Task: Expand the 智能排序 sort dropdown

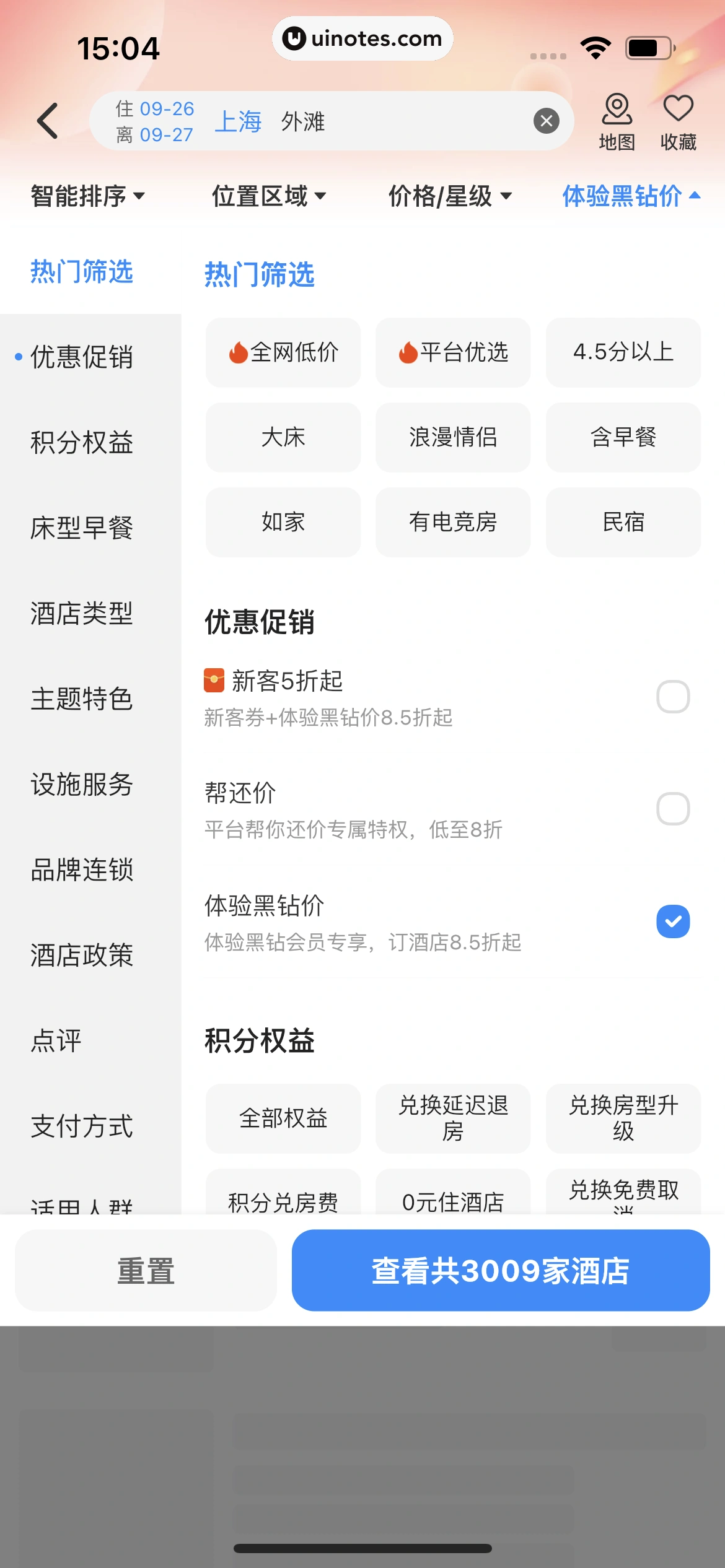Action: [x=87, y=196]
